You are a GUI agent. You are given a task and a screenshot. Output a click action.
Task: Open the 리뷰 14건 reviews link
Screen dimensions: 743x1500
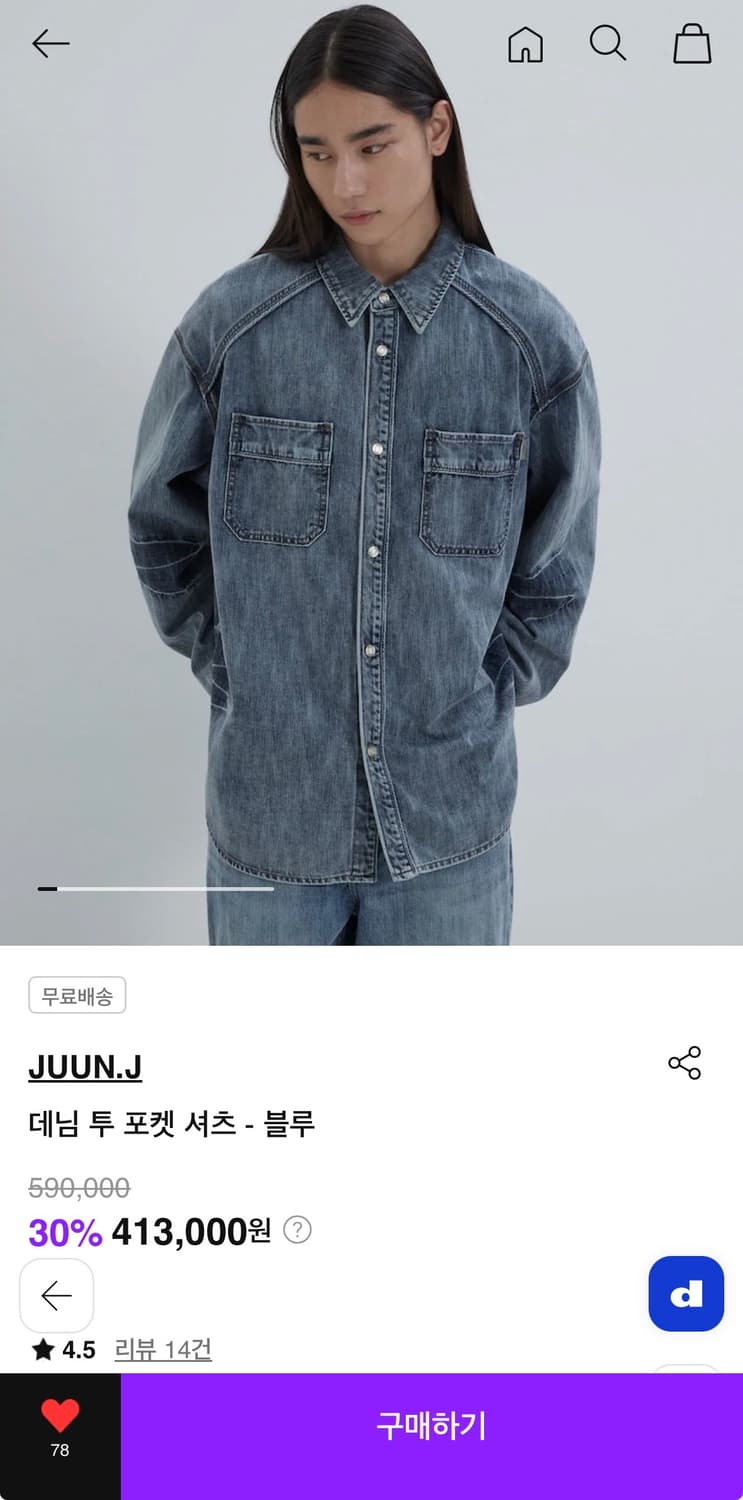pyautogui.click(x=164, y=1348)
